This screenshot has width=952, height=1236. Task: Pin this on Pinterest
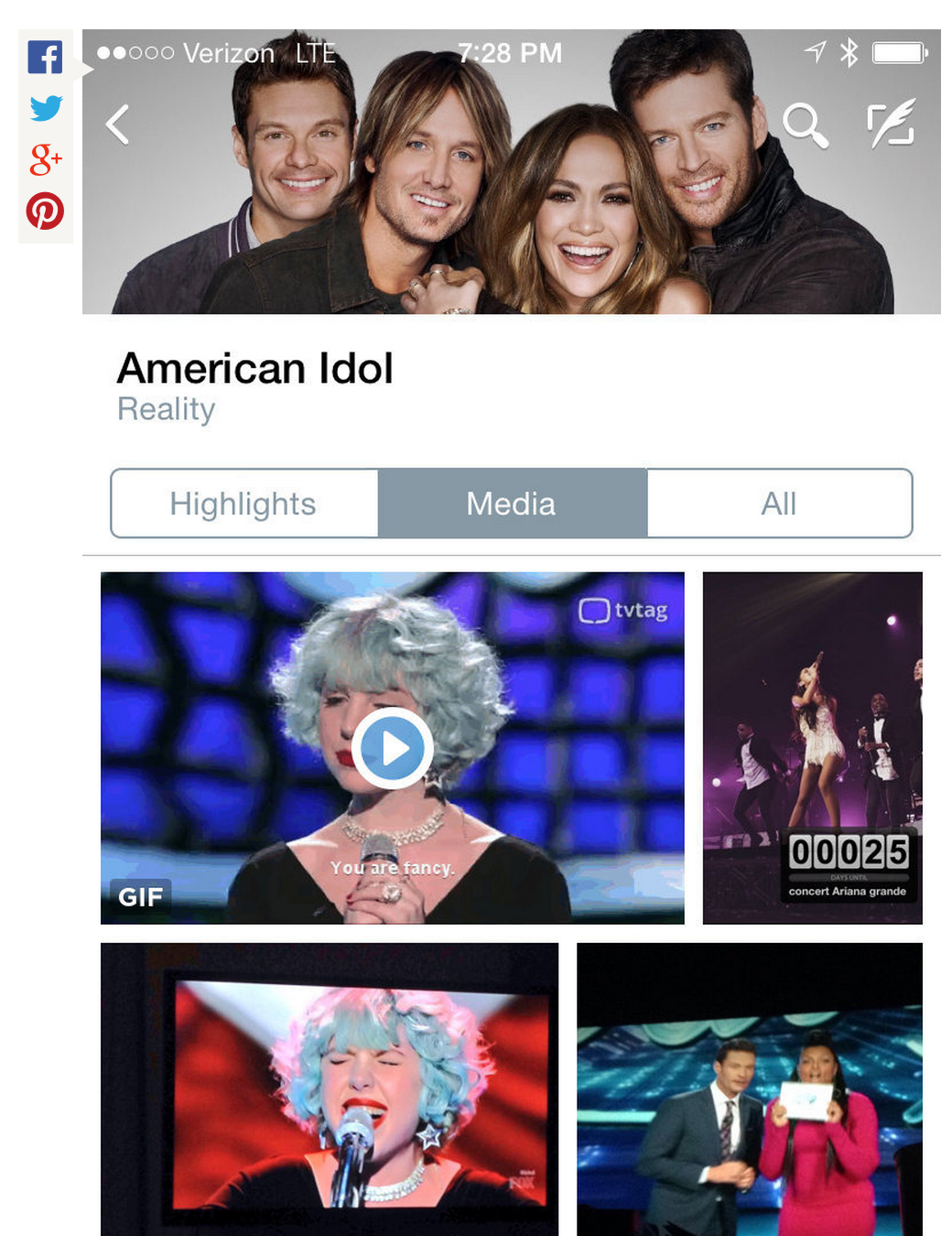click(45, 211)
